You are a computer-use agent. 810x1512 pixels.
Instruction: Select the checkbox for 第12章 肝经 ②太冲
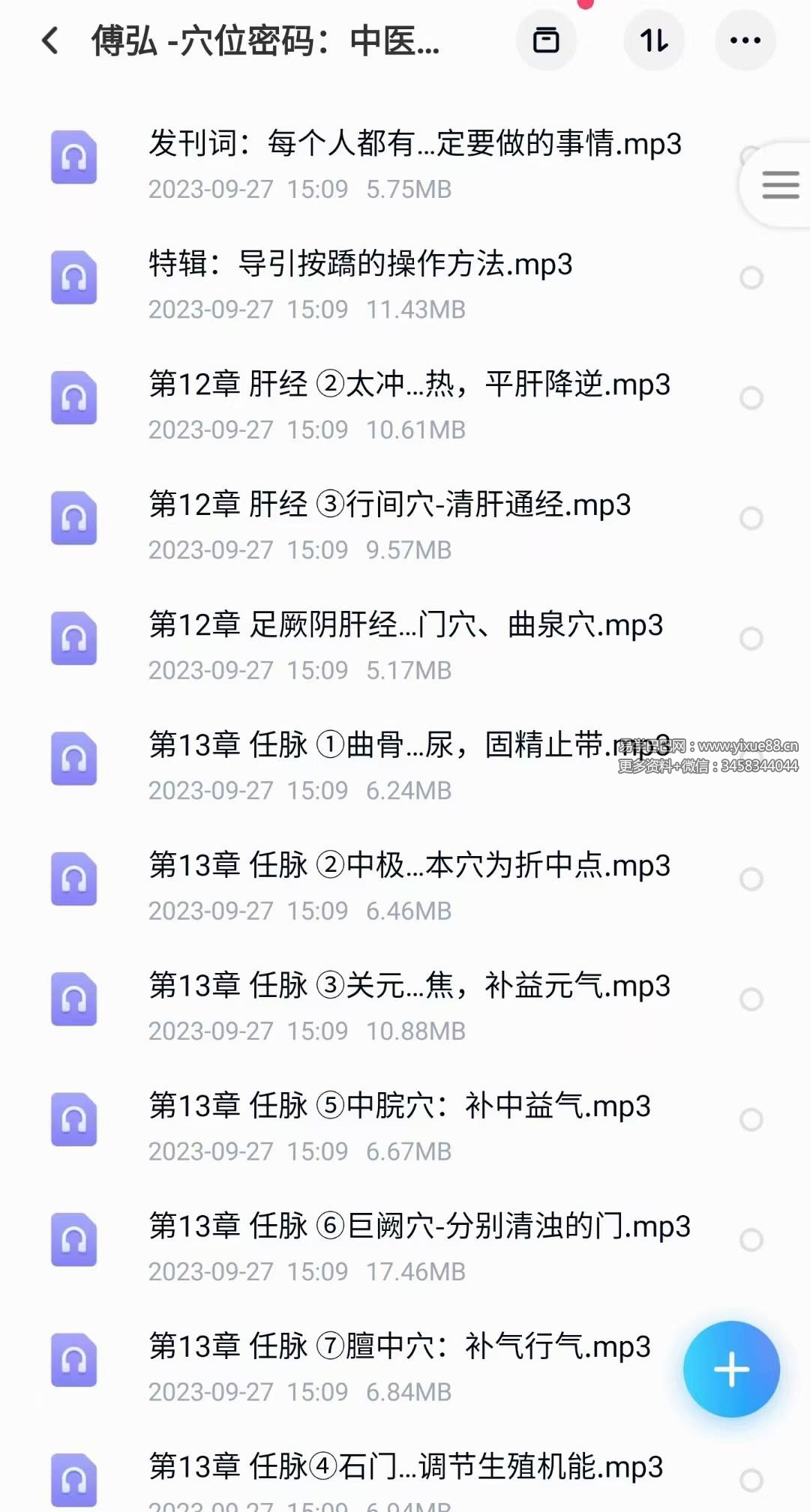749,399
